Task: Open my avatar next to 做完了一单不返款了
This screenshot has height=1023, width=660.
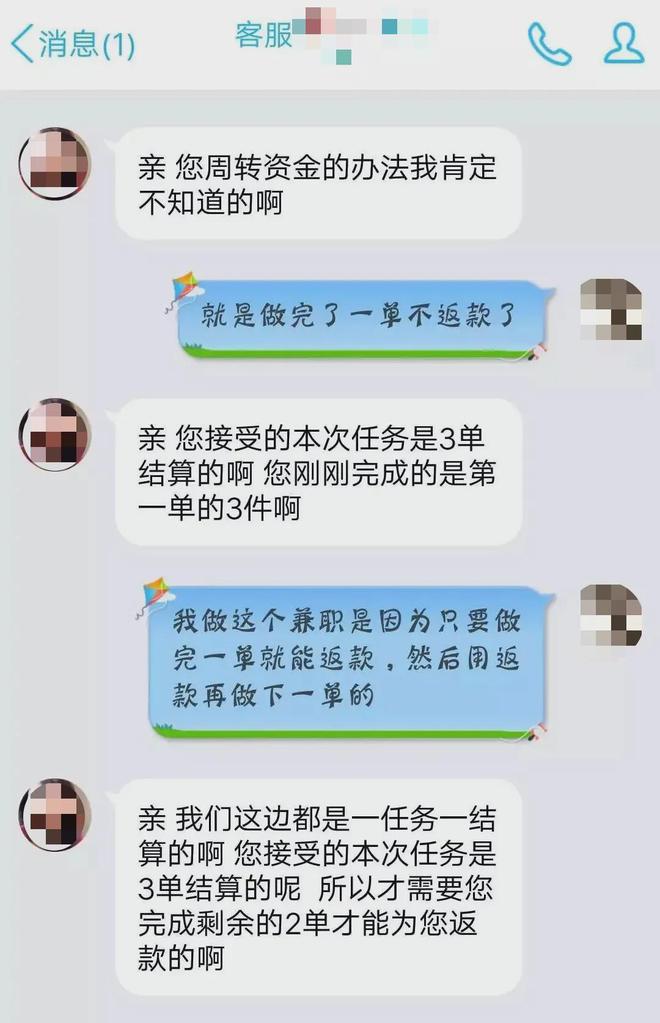Action: [x=611, y=309]
